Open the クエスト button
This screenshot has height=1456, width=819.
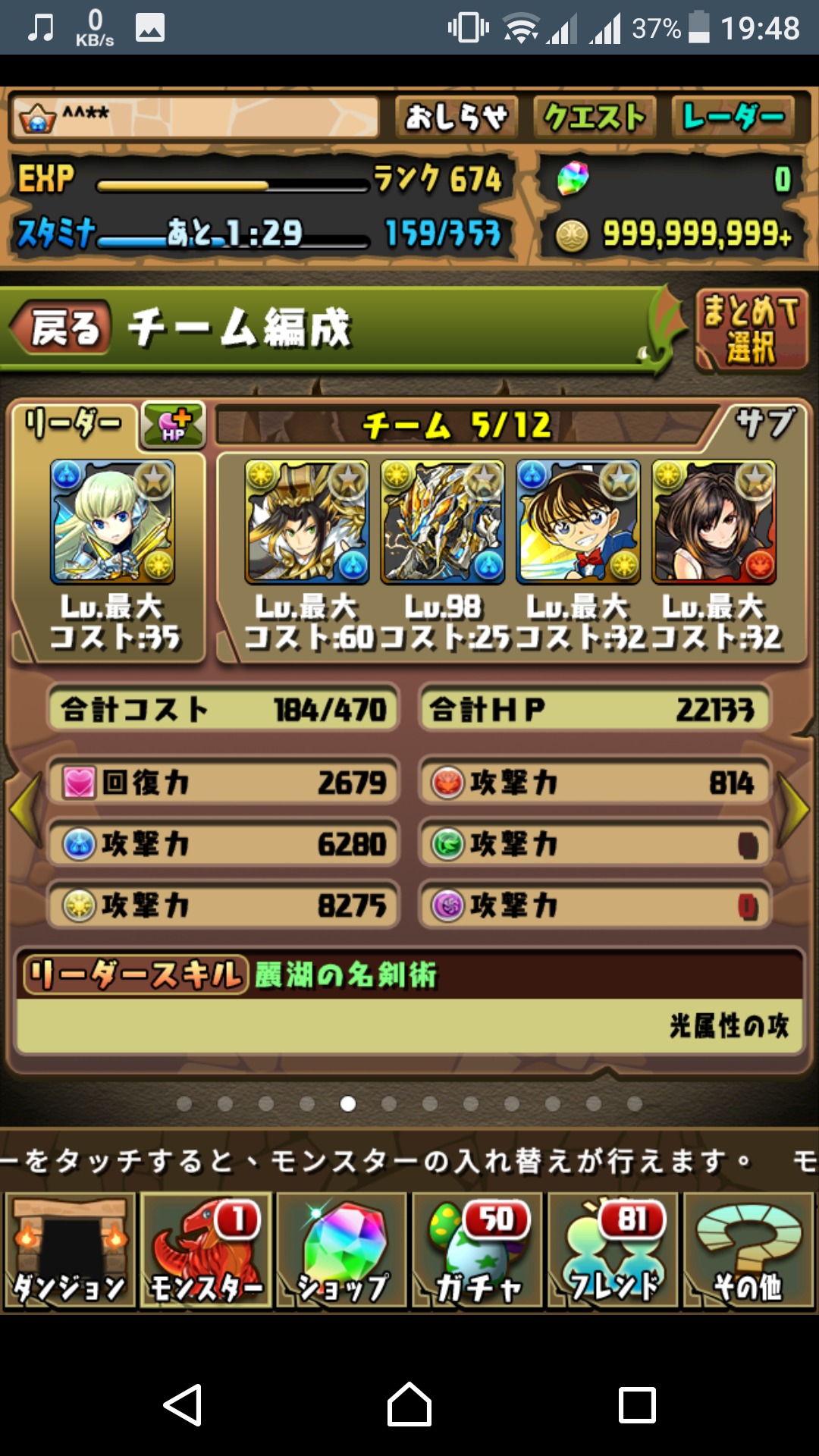[x=595, y=117]
